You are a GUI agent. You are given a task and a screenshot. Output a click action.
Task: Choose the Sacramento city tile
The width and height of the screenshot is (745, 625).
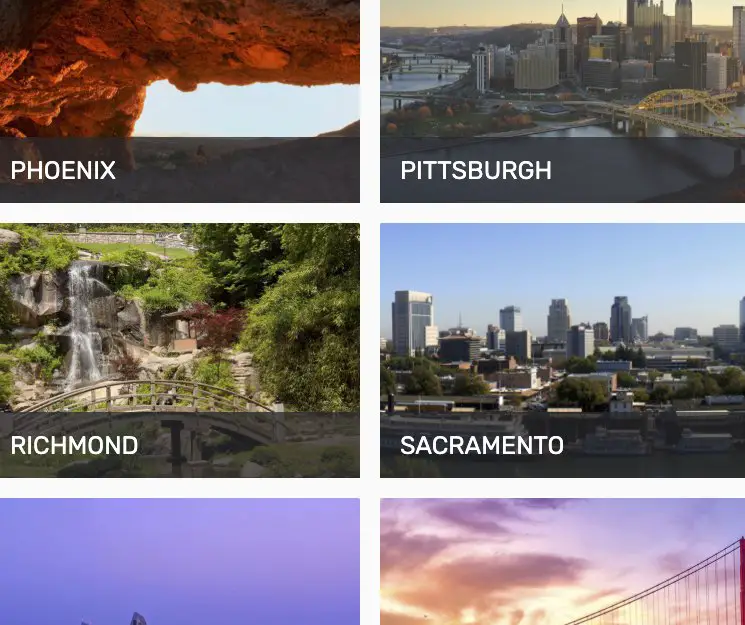(562, 350)
